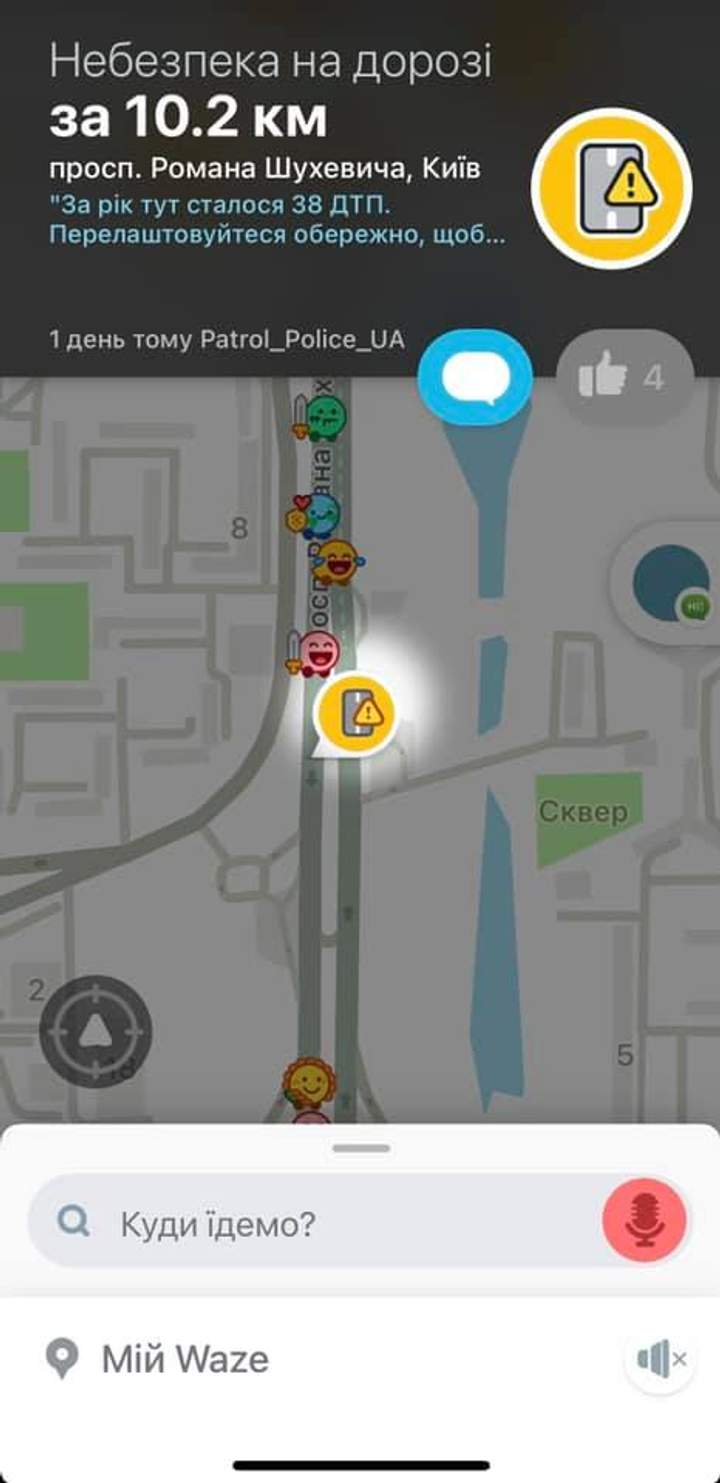Give a thumbs up to the hazard report
Screen dimensions: 720x1483
pyautogui.click(x=623, y=378)
